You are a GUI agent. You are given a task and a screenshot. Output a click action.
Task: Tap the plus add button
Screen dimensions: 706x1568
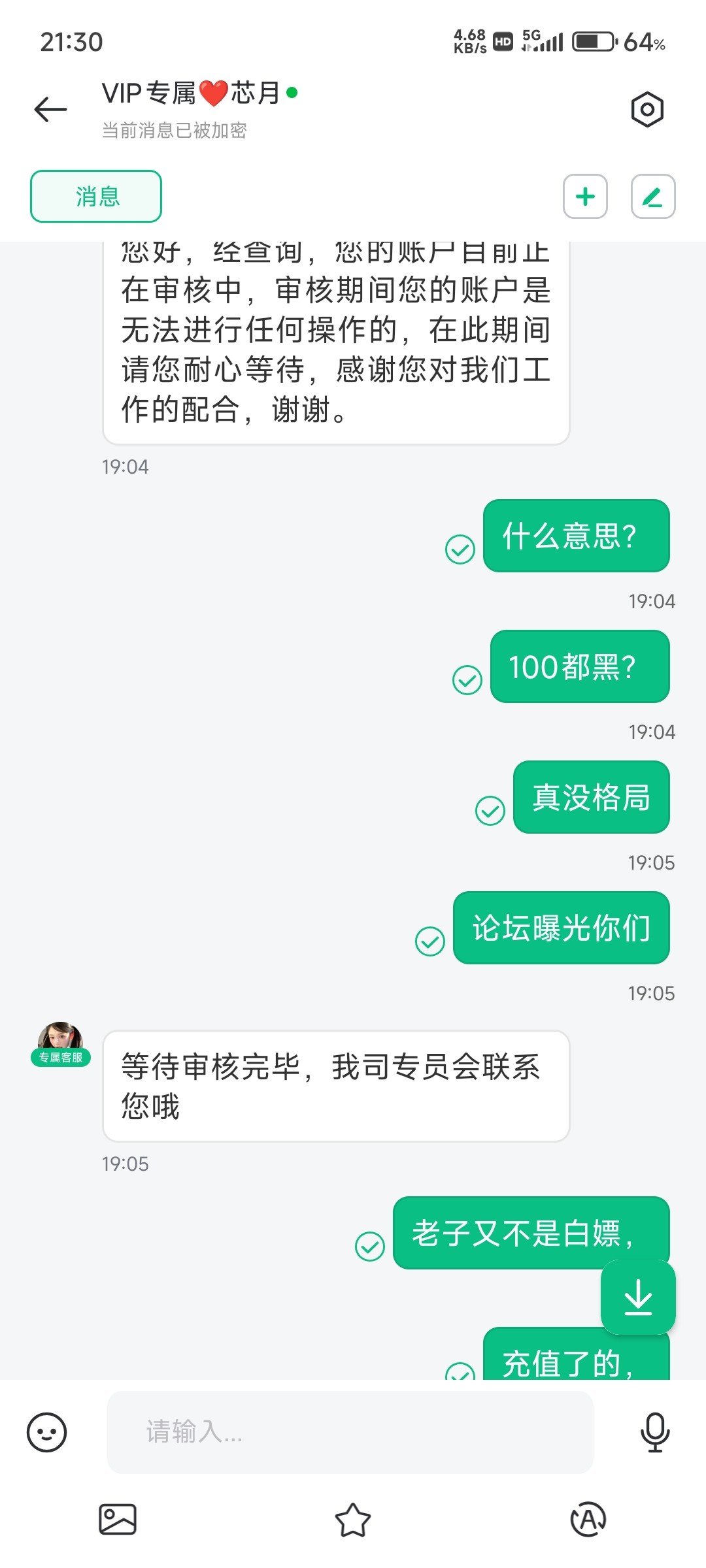point(585,196)
